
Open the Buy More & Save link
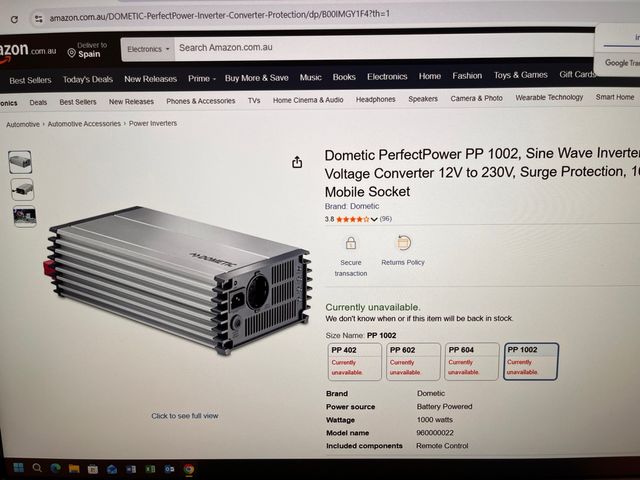[x=256, y=77]
